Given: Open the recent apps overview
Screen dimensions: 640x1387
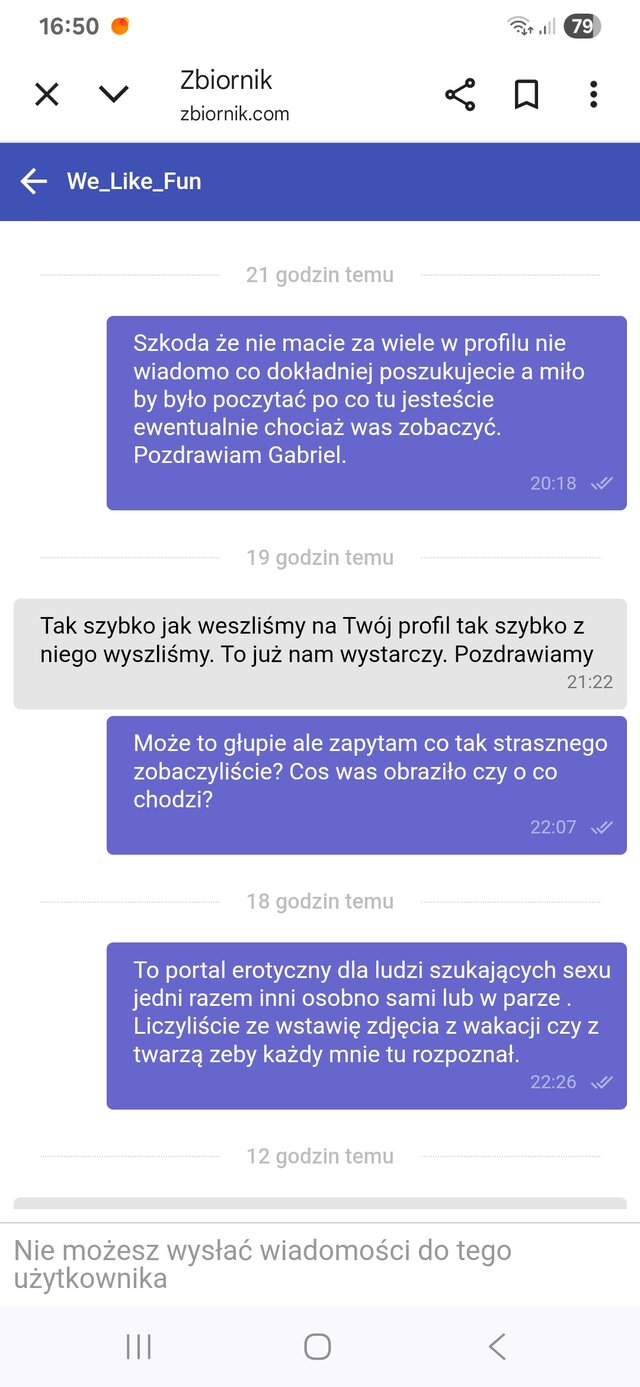Looking at the screenshot, I should (x=139, y=1346).
